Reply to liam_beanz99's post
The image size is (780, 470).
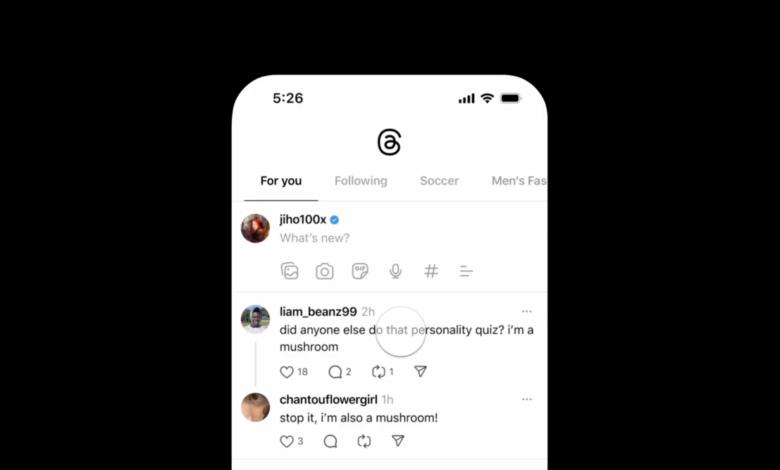[335, 372]
